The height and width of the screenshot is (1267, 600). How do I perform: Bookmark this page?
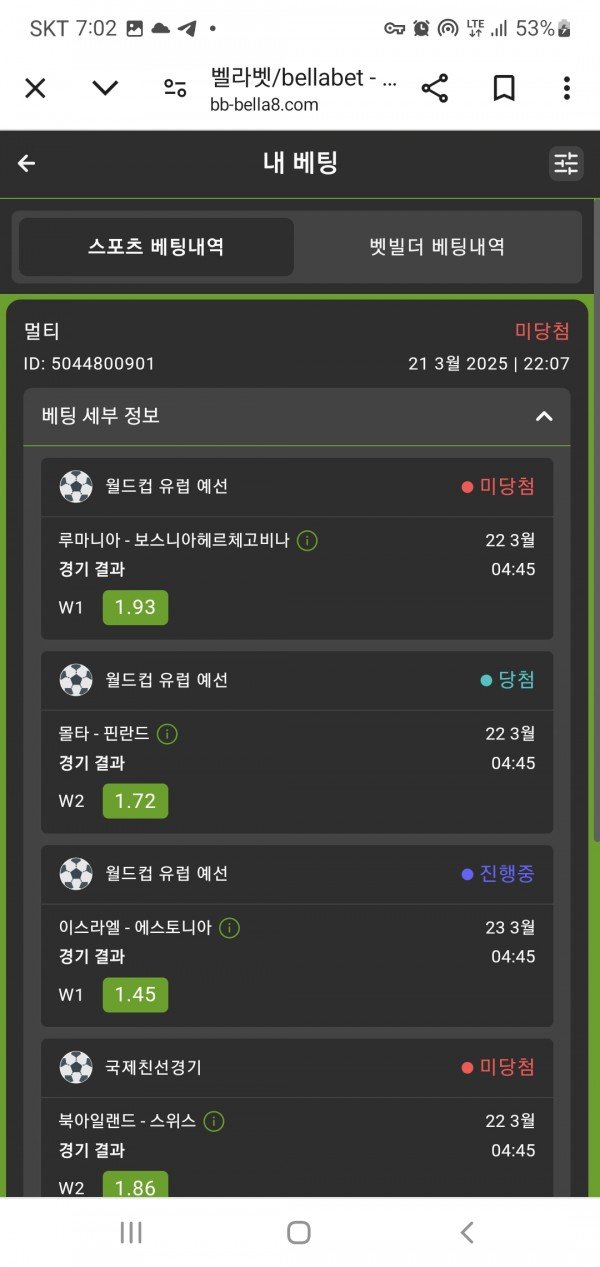(504, 88)
